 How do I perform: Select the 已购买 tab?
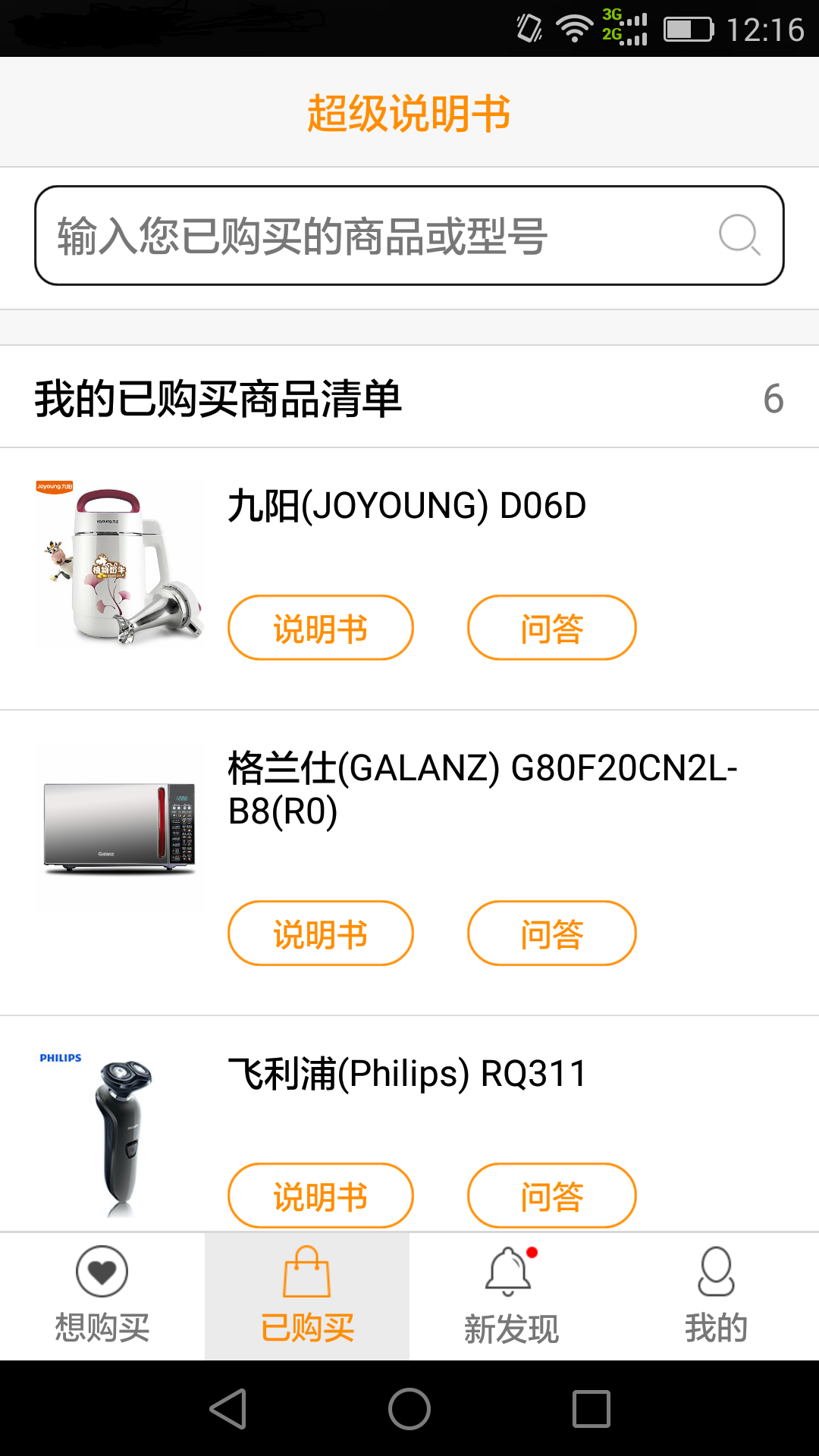coord(307,1296)
